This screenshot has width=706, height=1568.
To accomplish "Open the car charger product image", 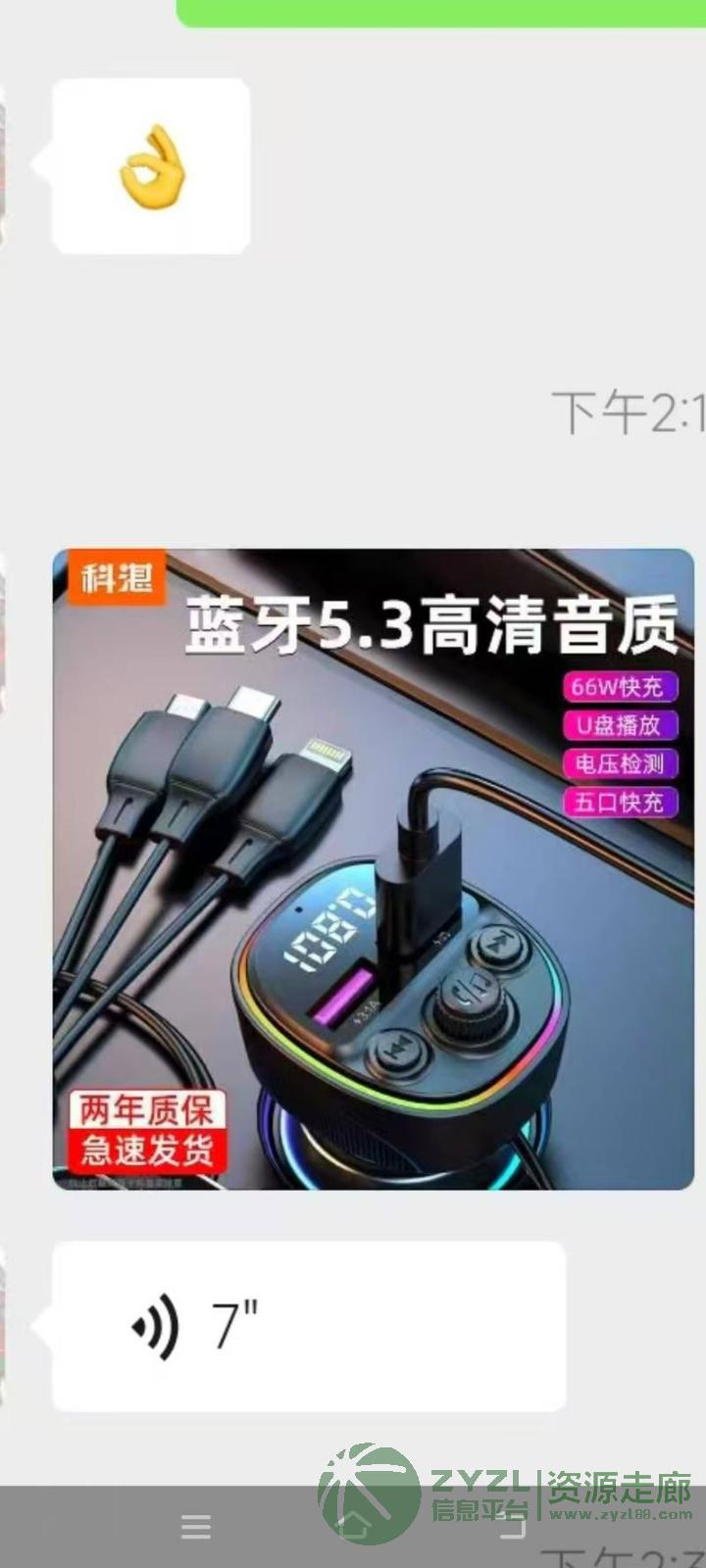I will [373, 869].
